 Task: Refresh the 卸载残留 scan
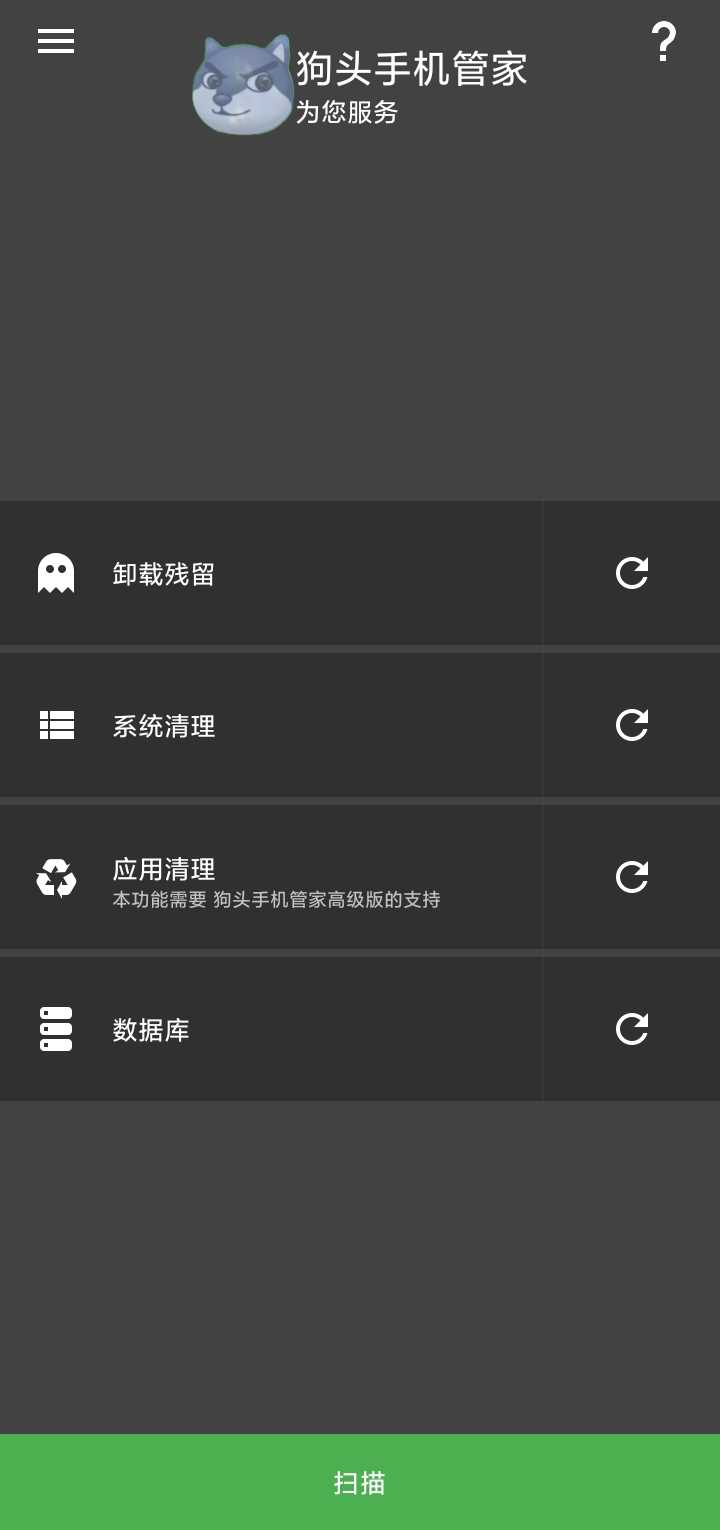tap(632, 573)
